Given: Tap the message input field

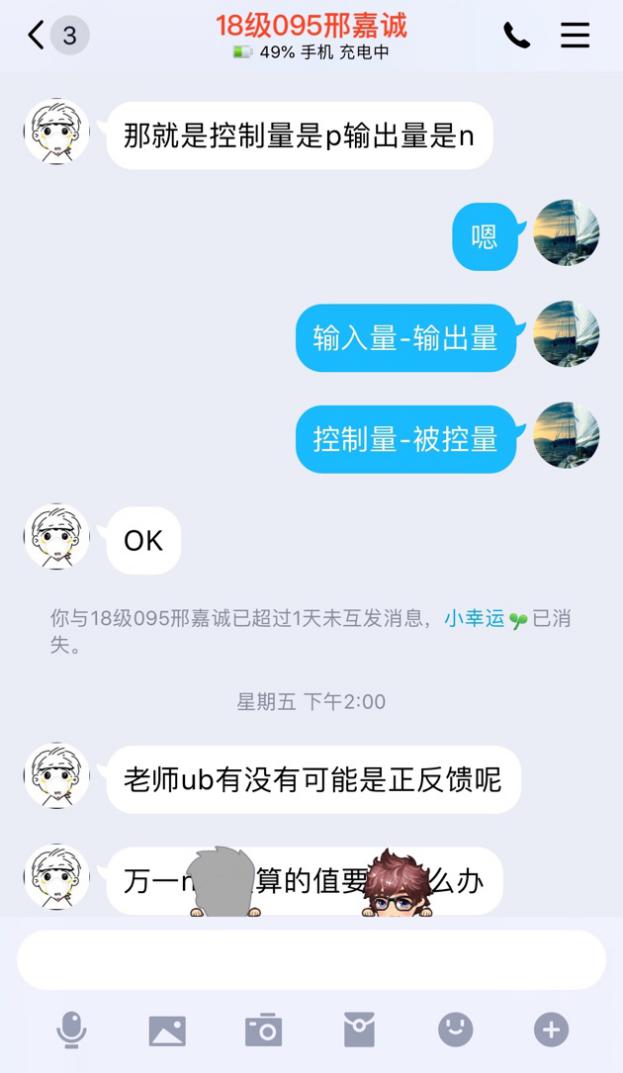Looking at the screenshot, I should pyautogui.click(x=311, y=960).
